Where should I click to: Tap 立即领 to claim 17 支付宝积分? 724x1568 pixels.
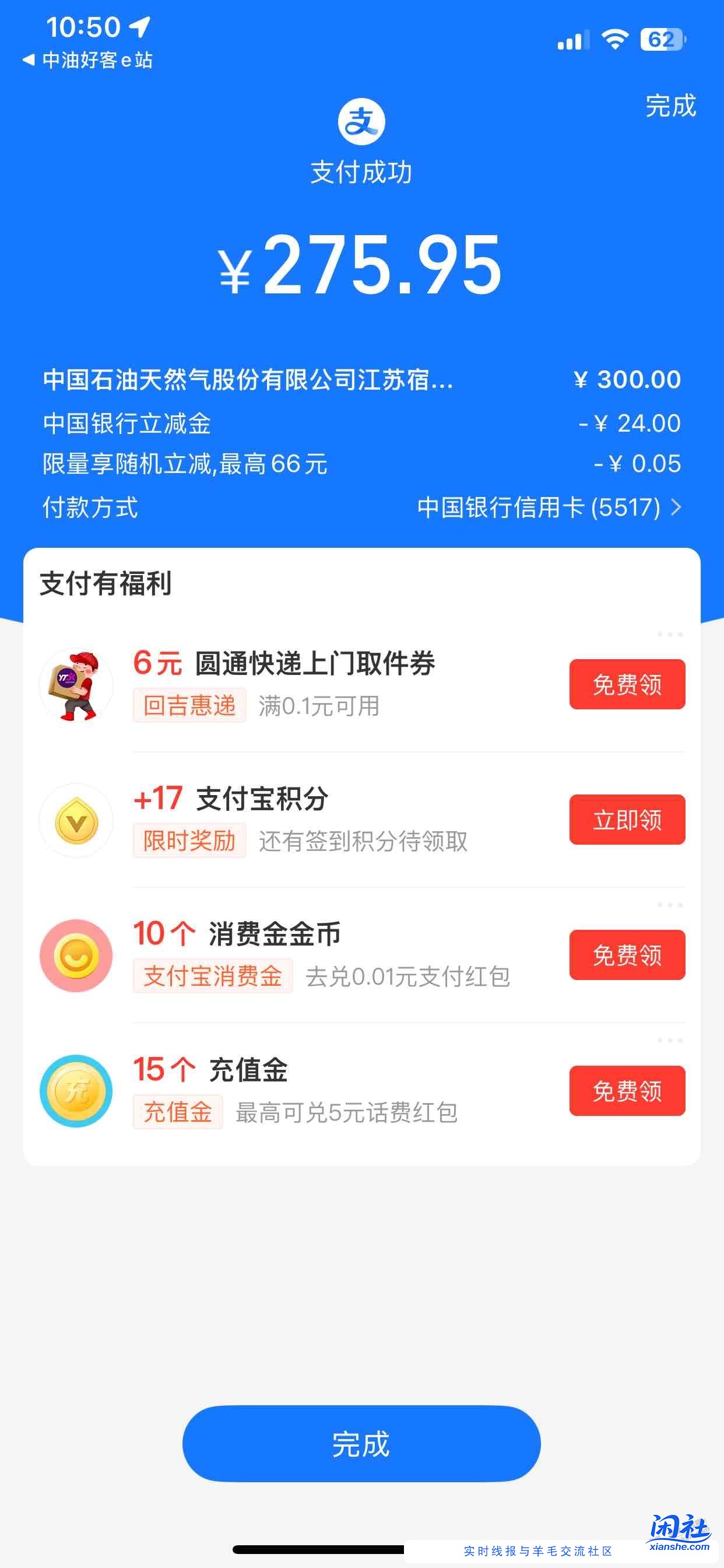tap(627, 820)
